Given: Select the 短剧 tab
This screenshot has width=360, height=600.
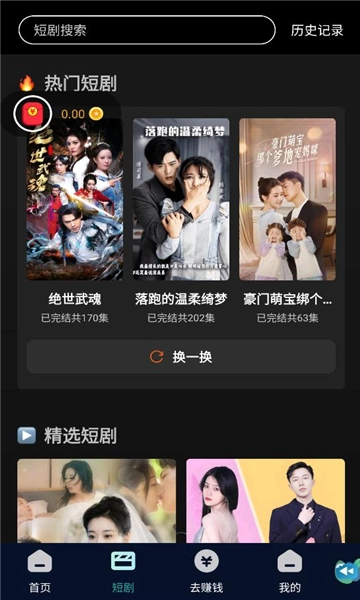Looking at the screenshot, I should pyautogui.click(x=123, y=571).
